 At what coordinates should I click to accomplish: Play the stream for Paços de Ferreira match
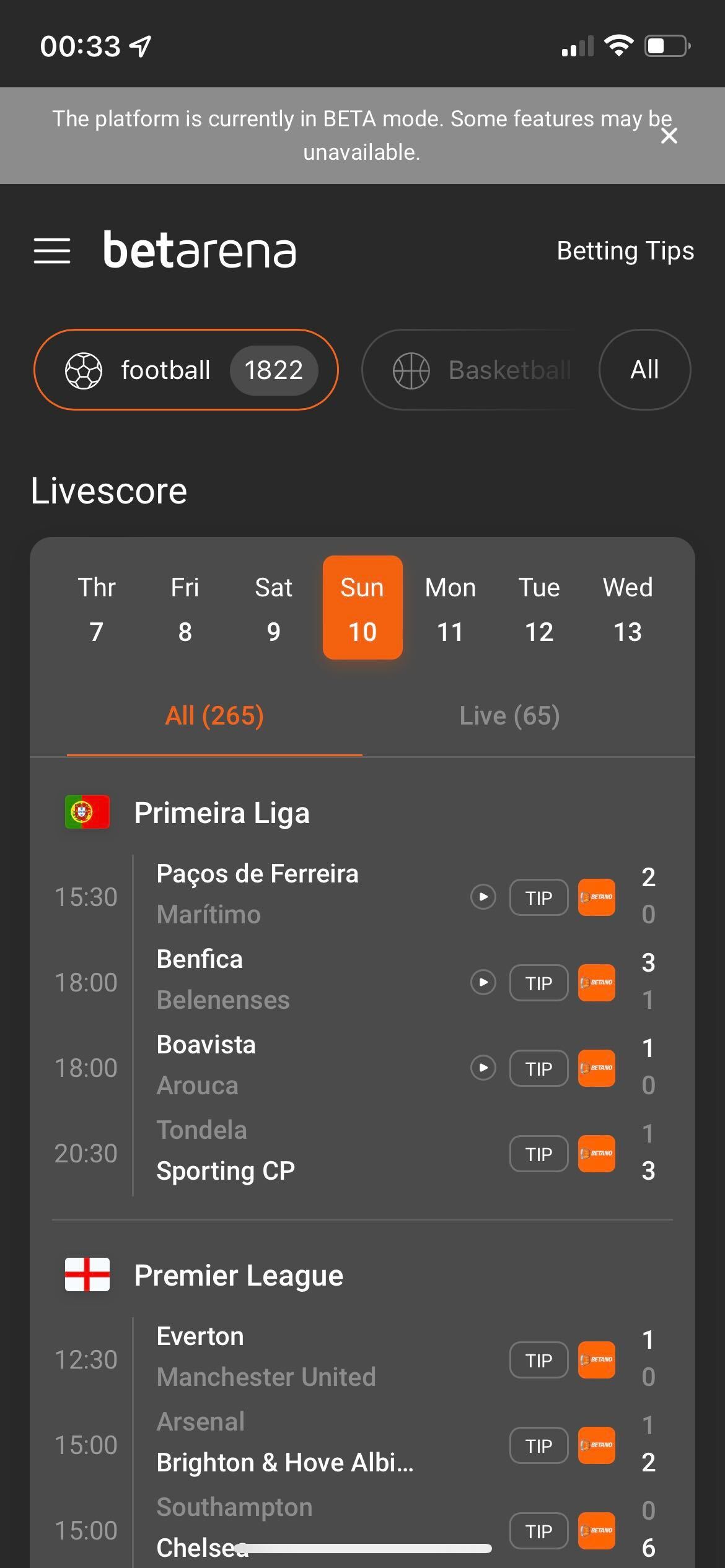[x=483, y=897]
